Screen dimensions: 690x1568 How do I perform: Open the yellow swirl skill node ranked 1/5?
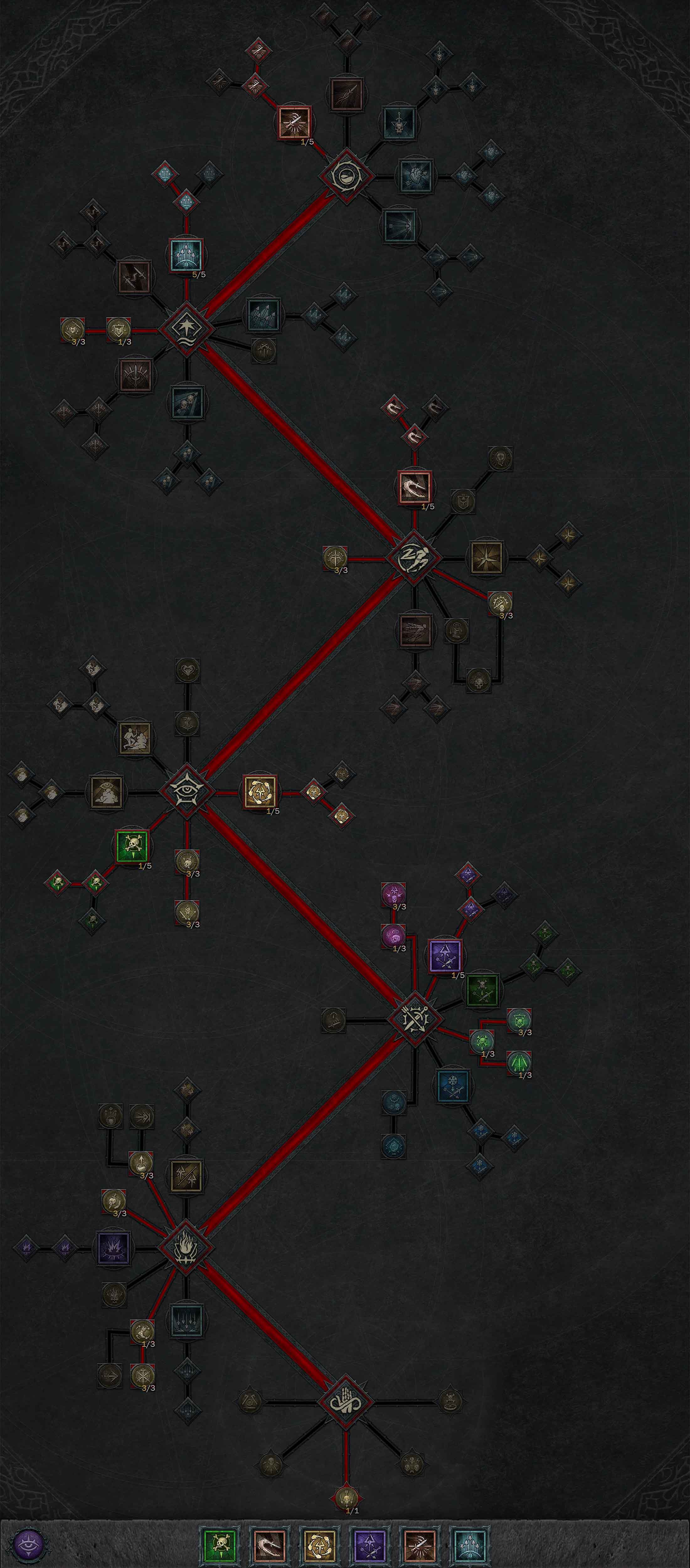(260, 791)
